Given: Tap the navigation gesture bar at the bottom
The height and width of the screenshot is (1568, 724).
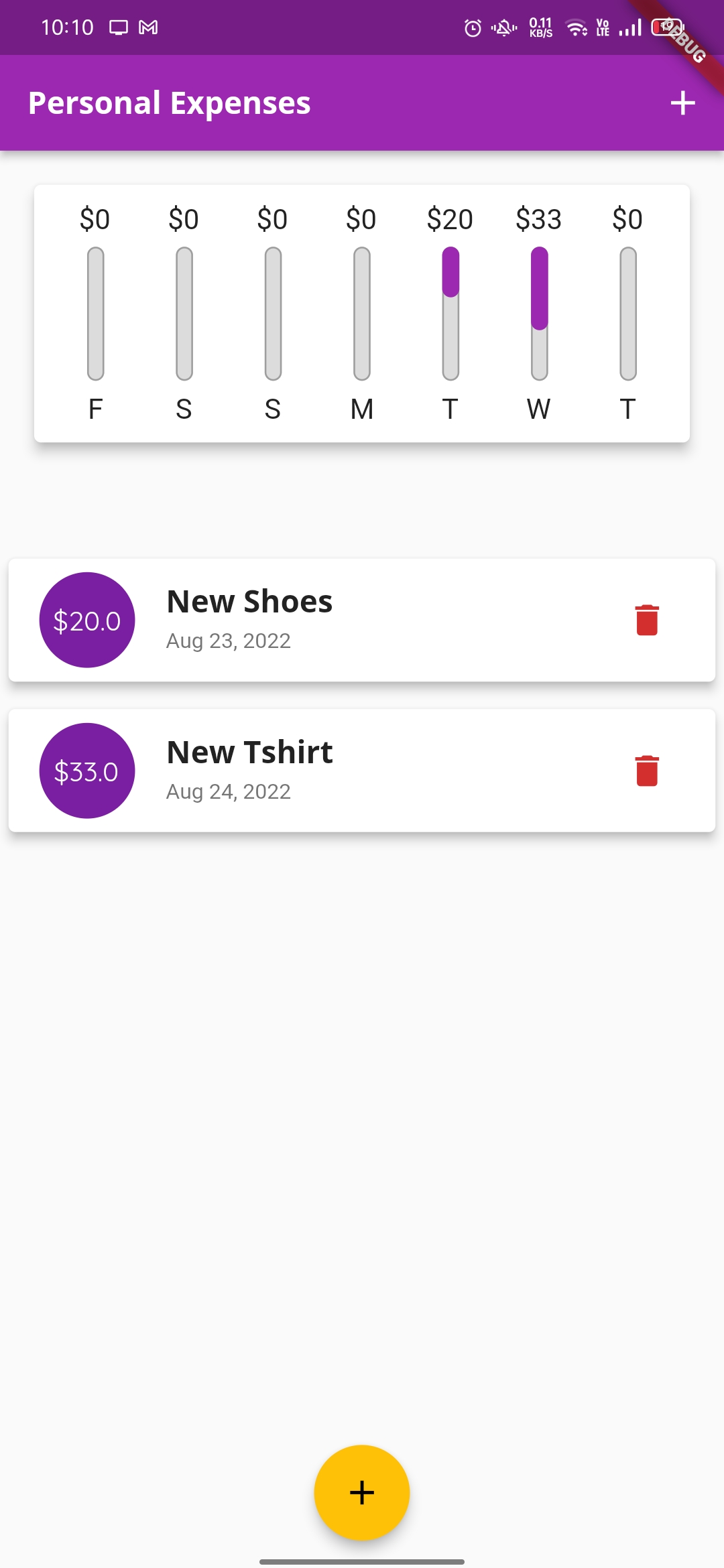Looking at the screenshot, I should (362, 1561).
